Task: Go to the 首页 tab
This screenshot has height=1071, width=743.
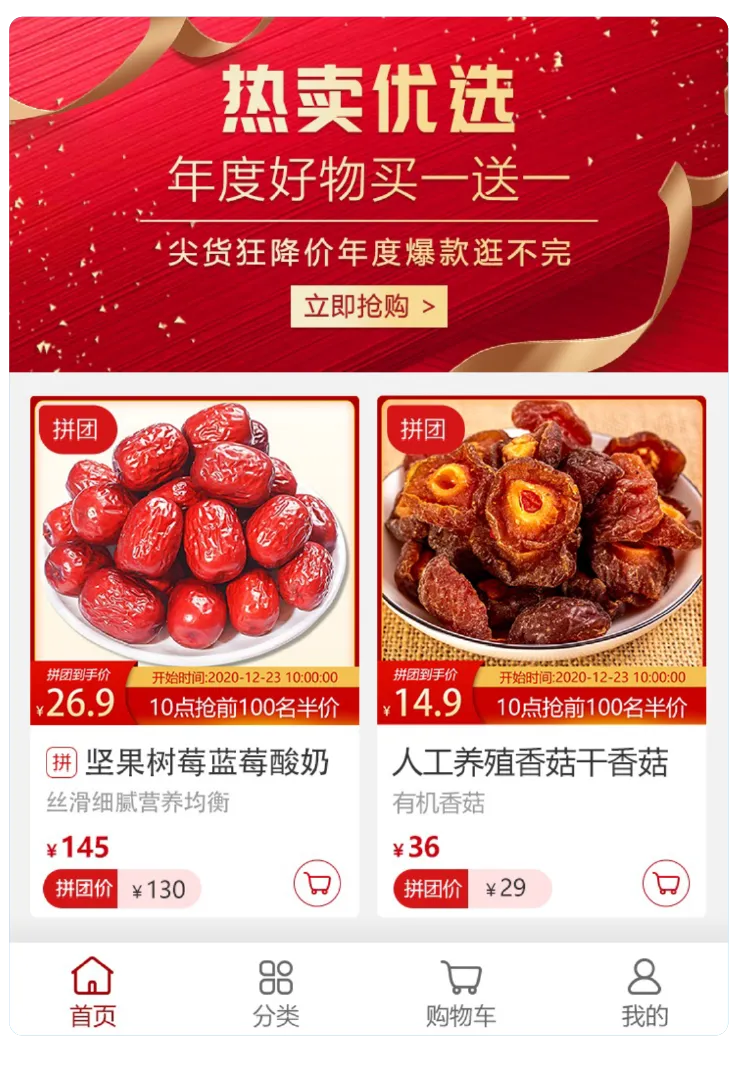Action: tap(93, 992)
